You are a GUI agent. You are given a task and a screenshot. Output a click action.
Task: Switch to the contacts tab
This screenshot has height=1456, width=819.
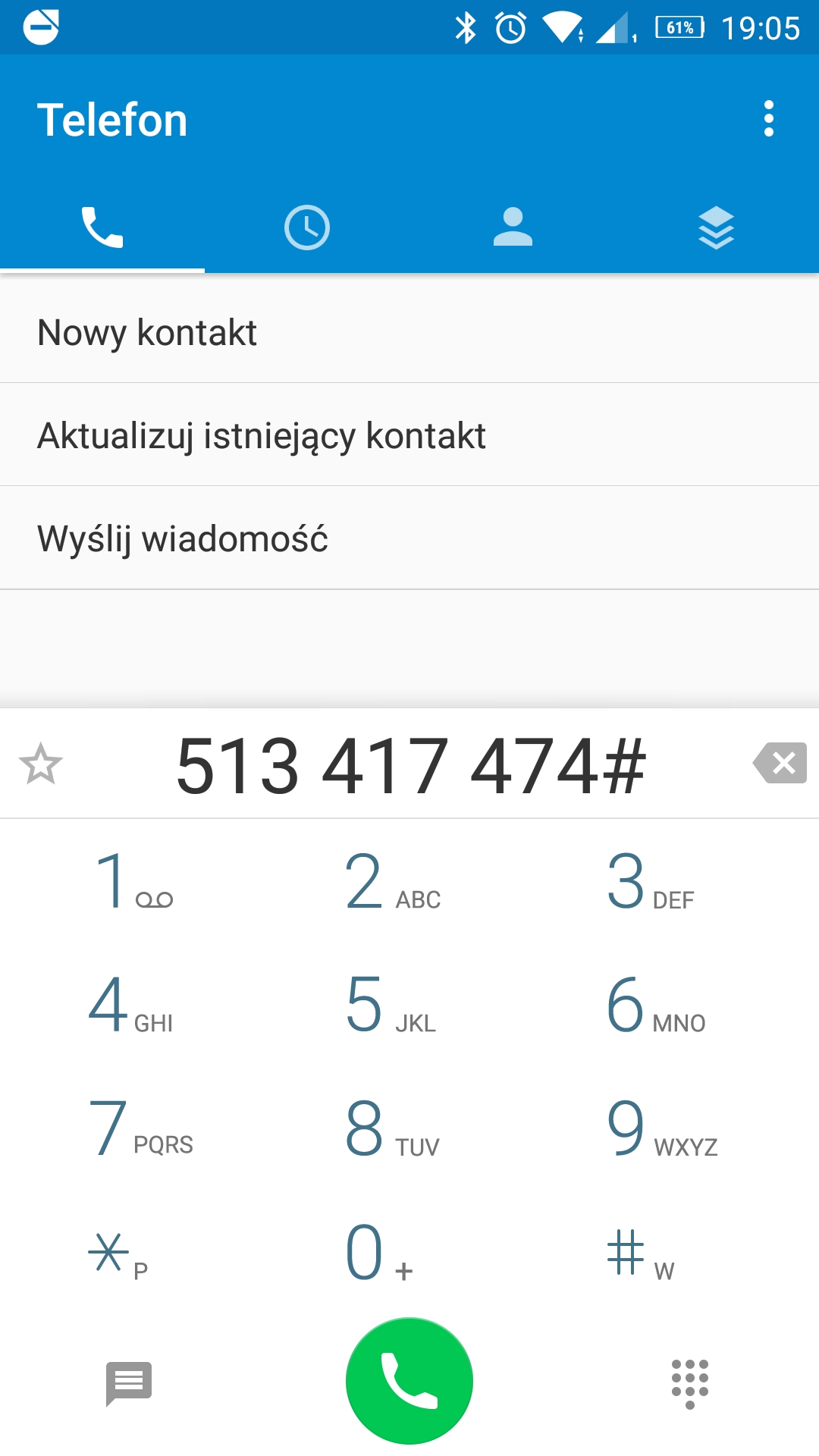(513, 227)
